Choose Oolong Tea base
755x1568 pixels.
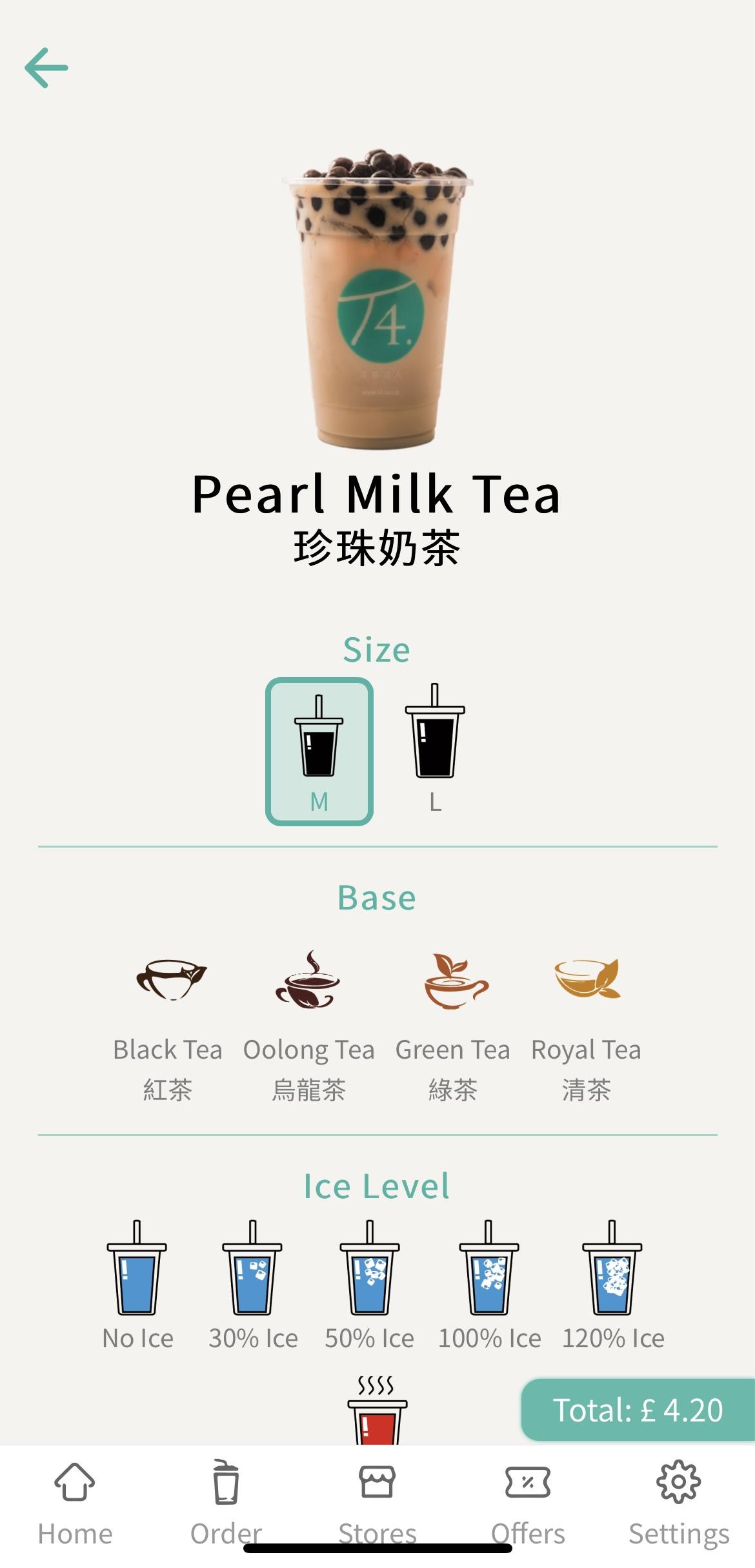tap(308, 1026)
